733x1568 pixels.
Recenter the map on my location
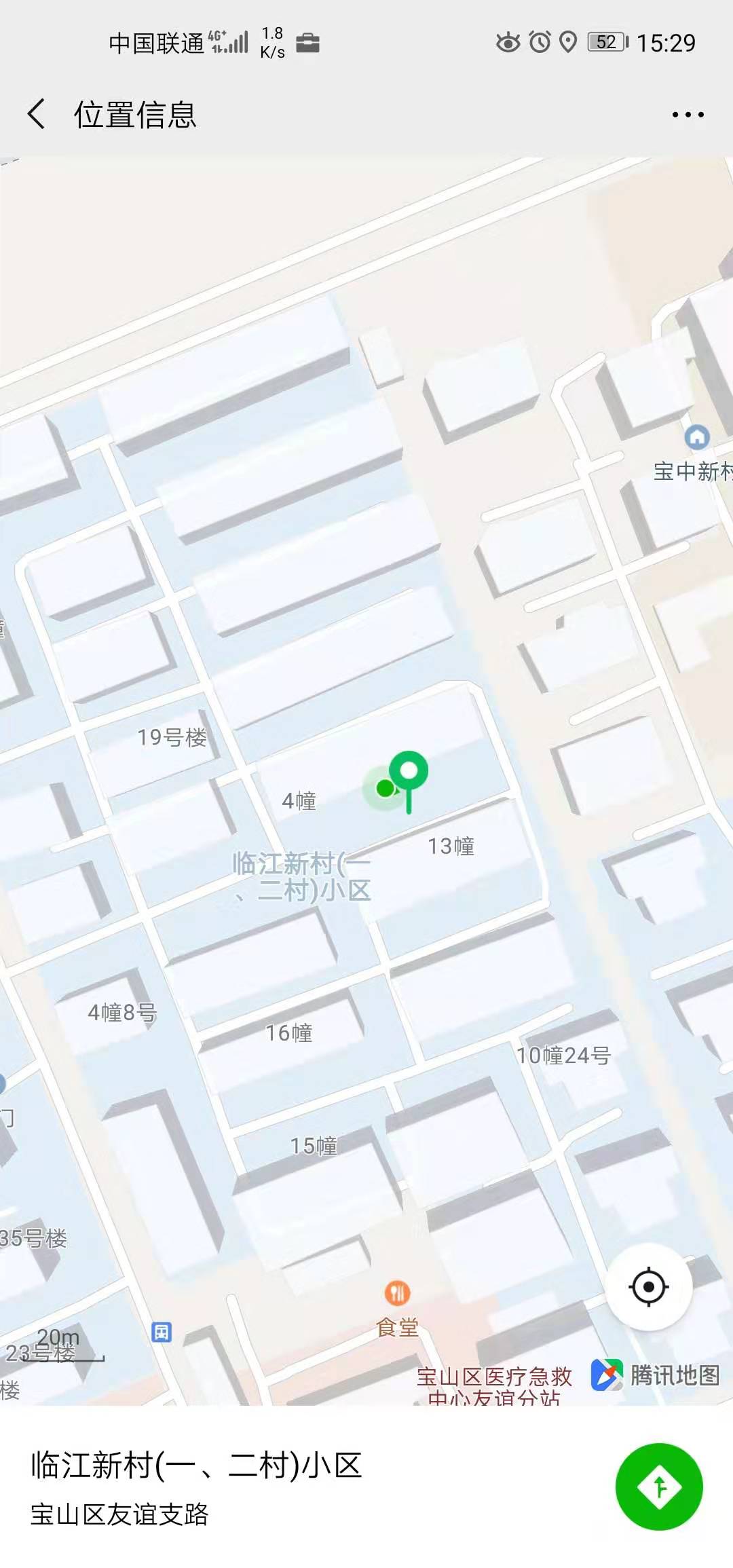(649, 1287)
